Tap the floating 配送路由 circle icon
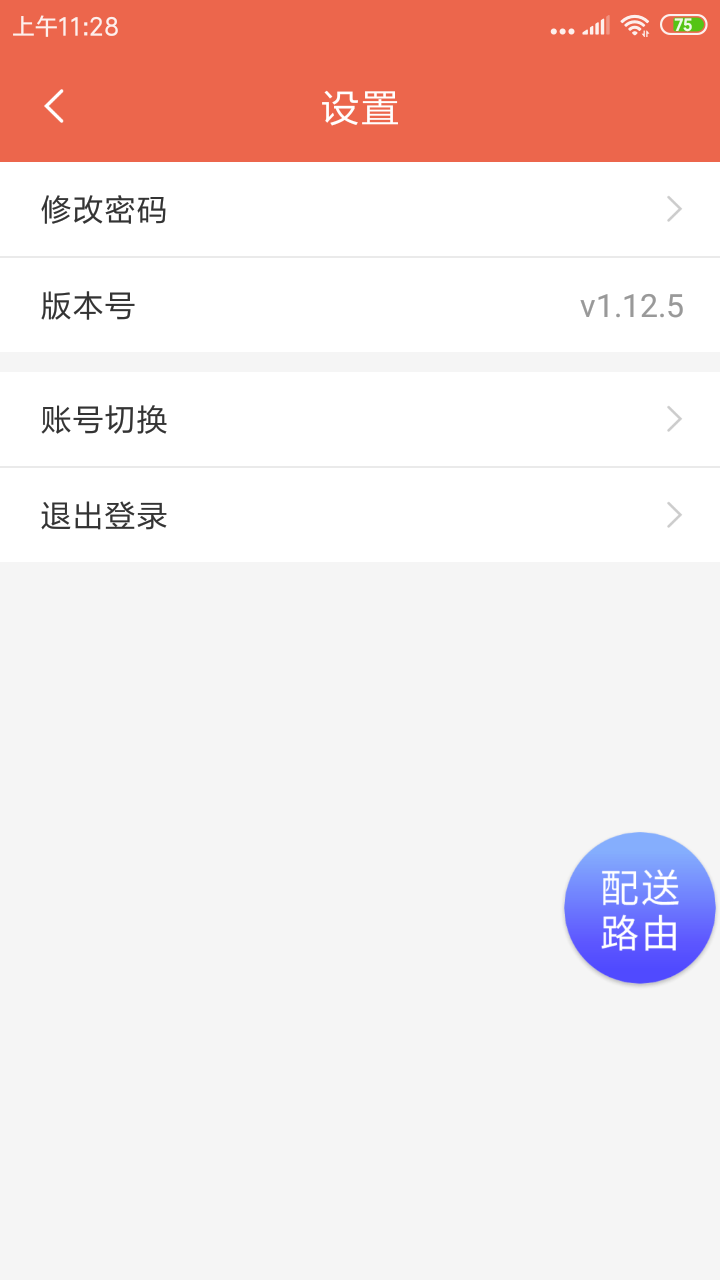 pos(639,907)
